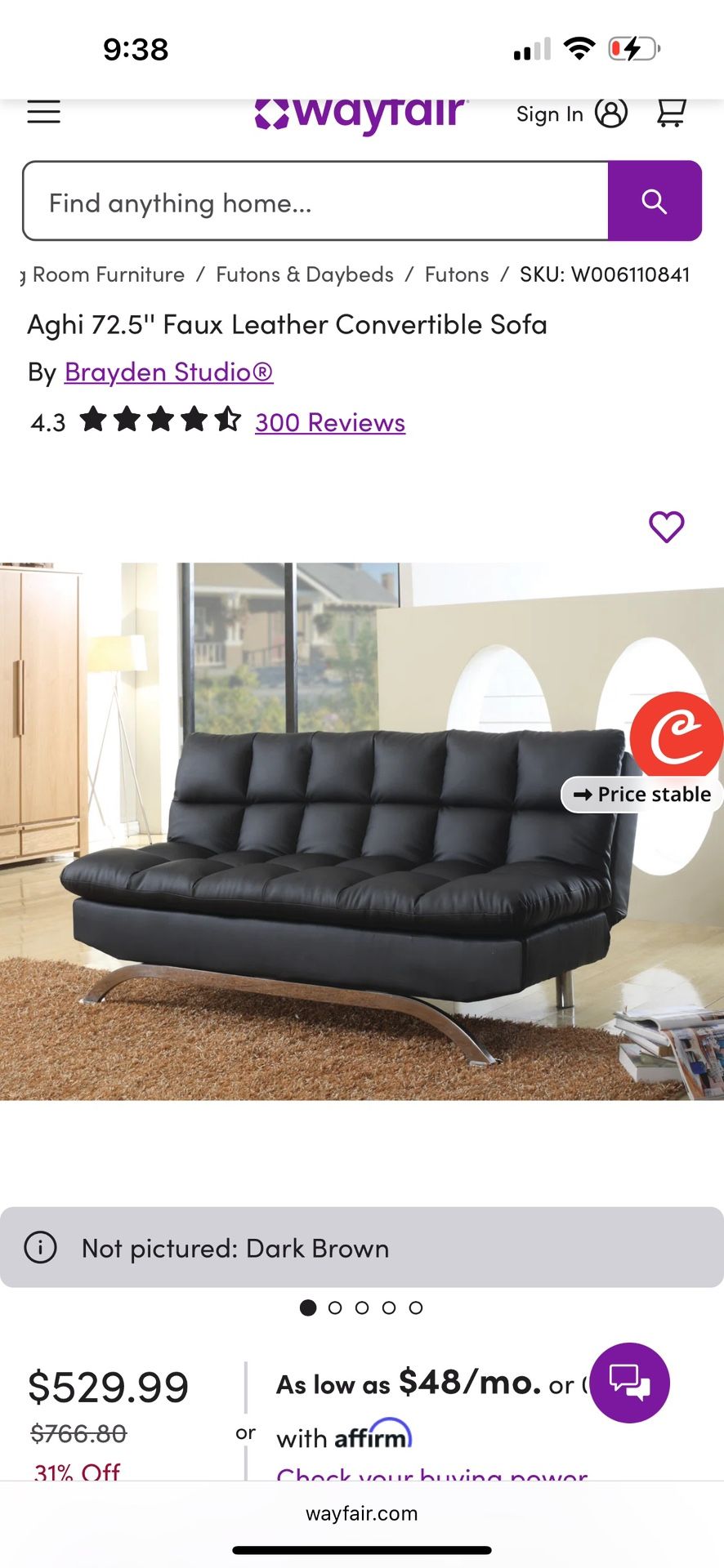This screenshot has height=1568, width=724.
Task: Click the search magnifier button
Action: tap(655, 201)
